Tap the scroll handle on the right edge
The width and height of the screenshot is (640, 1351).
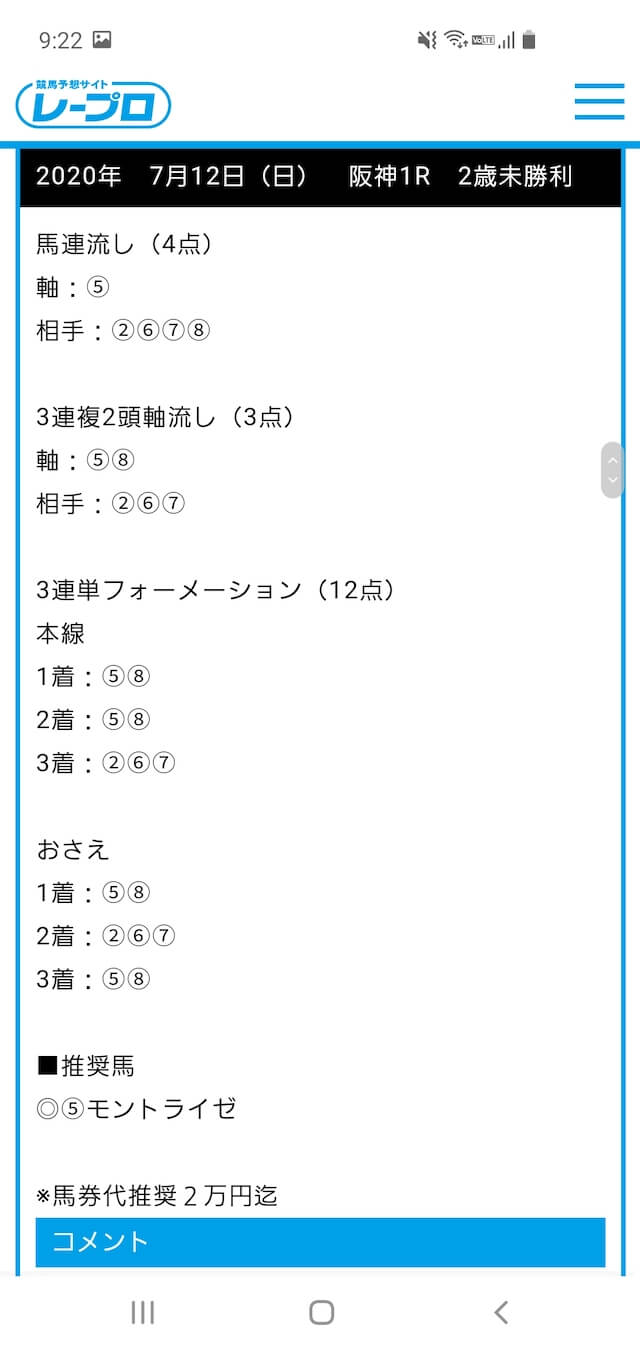click(612, 470)
